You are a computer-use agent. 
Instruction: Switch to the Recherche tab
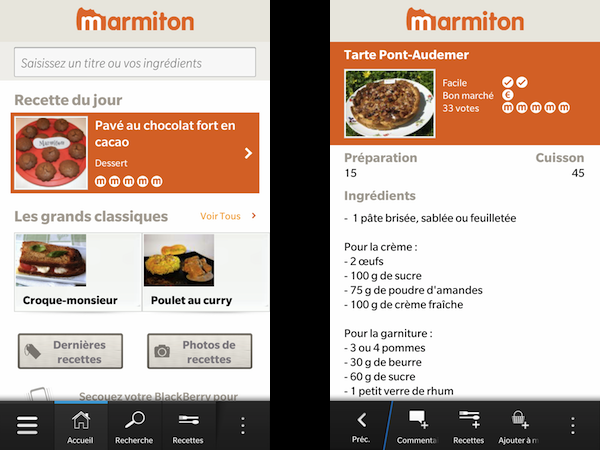tap(134, 426)
